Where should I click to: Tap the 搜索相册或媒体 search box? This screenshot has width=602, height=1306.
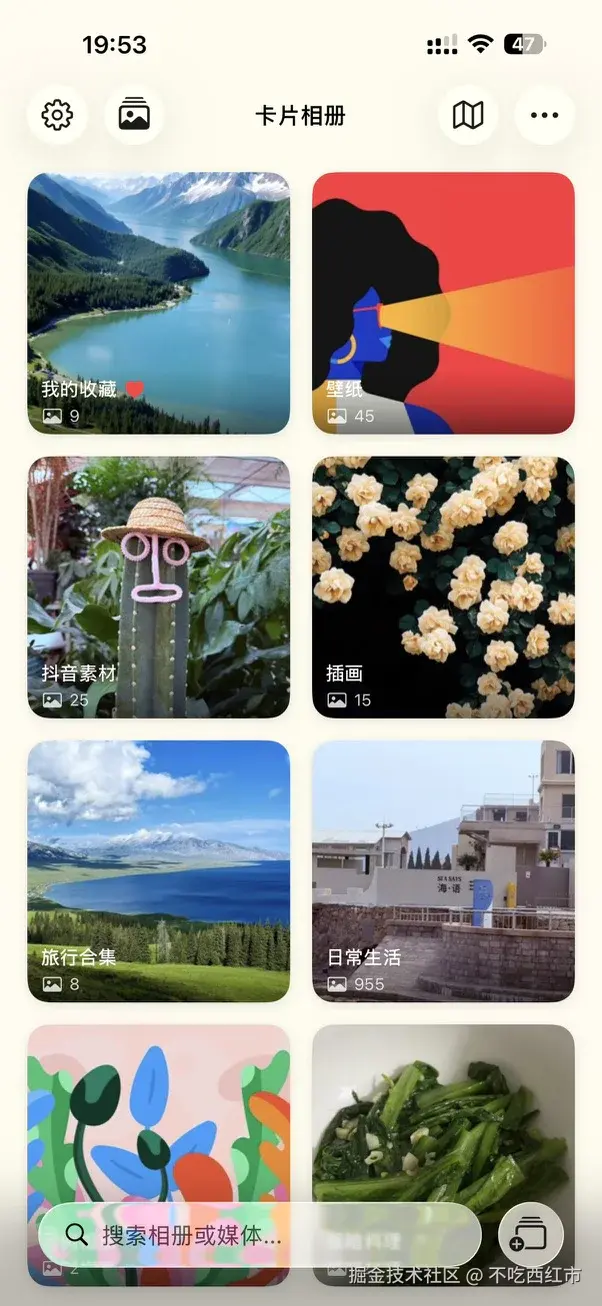point(260,1235)
